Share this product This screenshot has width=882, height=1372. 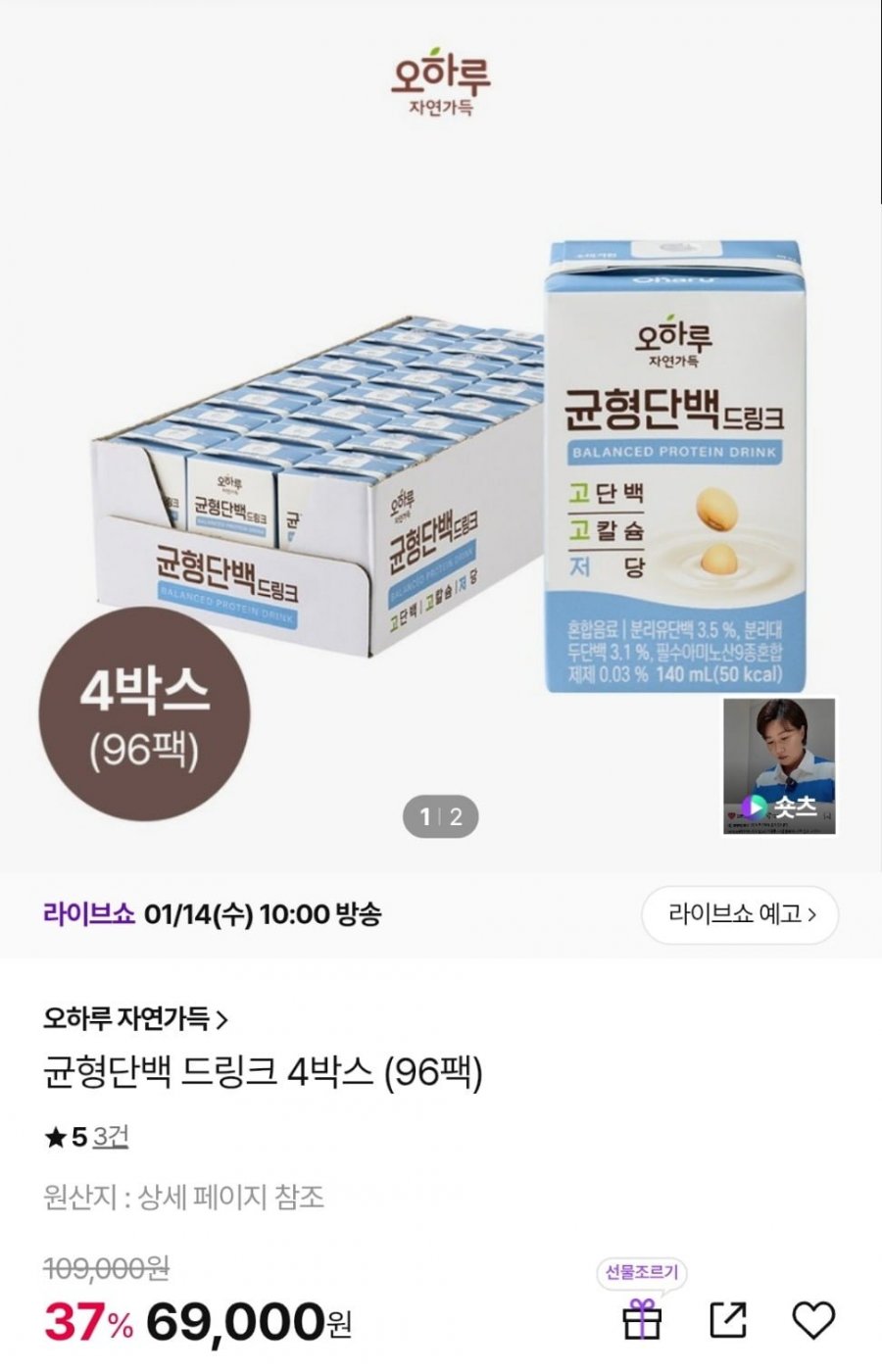[727, 1319]
